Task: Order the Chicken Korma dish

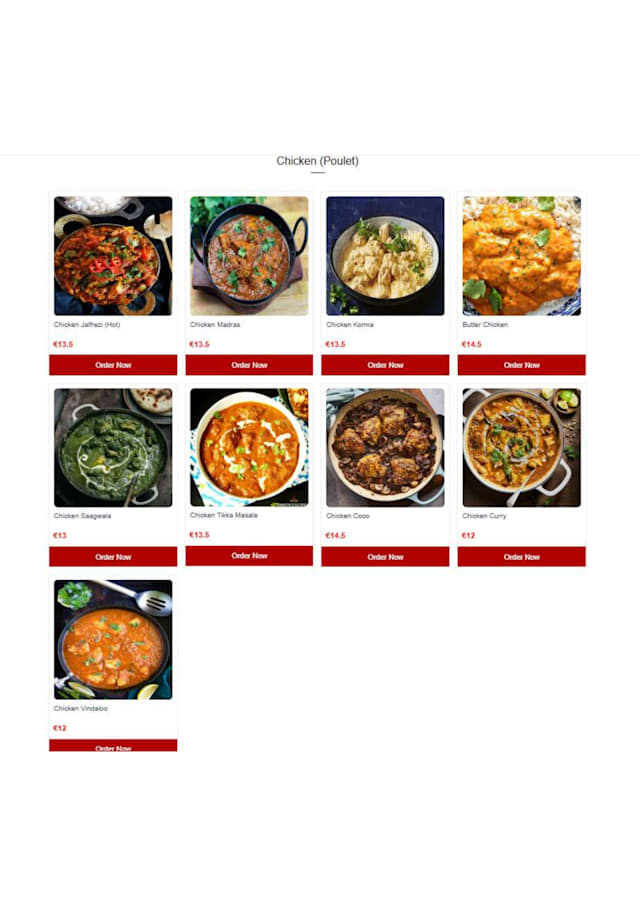Action: point(385,365)
